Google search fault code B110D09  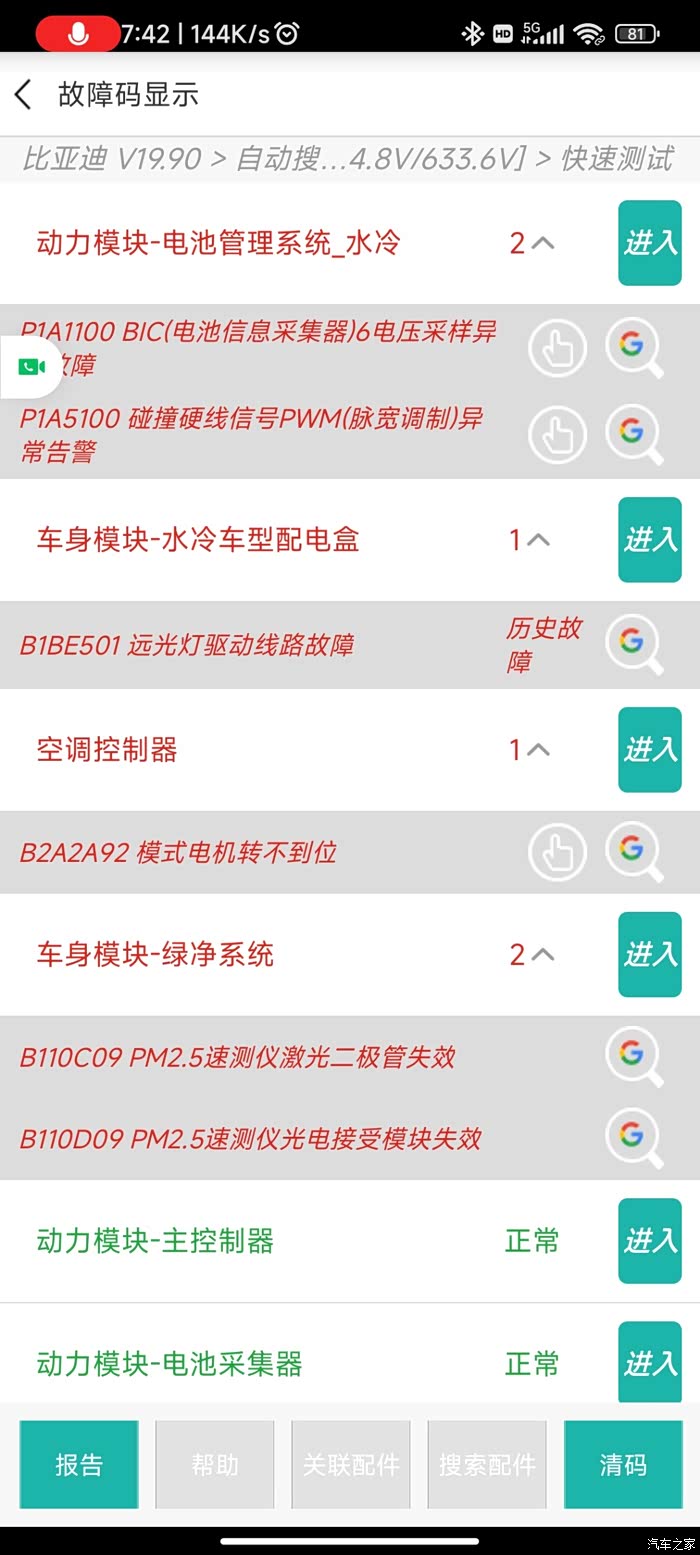[x=633, y=1138]
